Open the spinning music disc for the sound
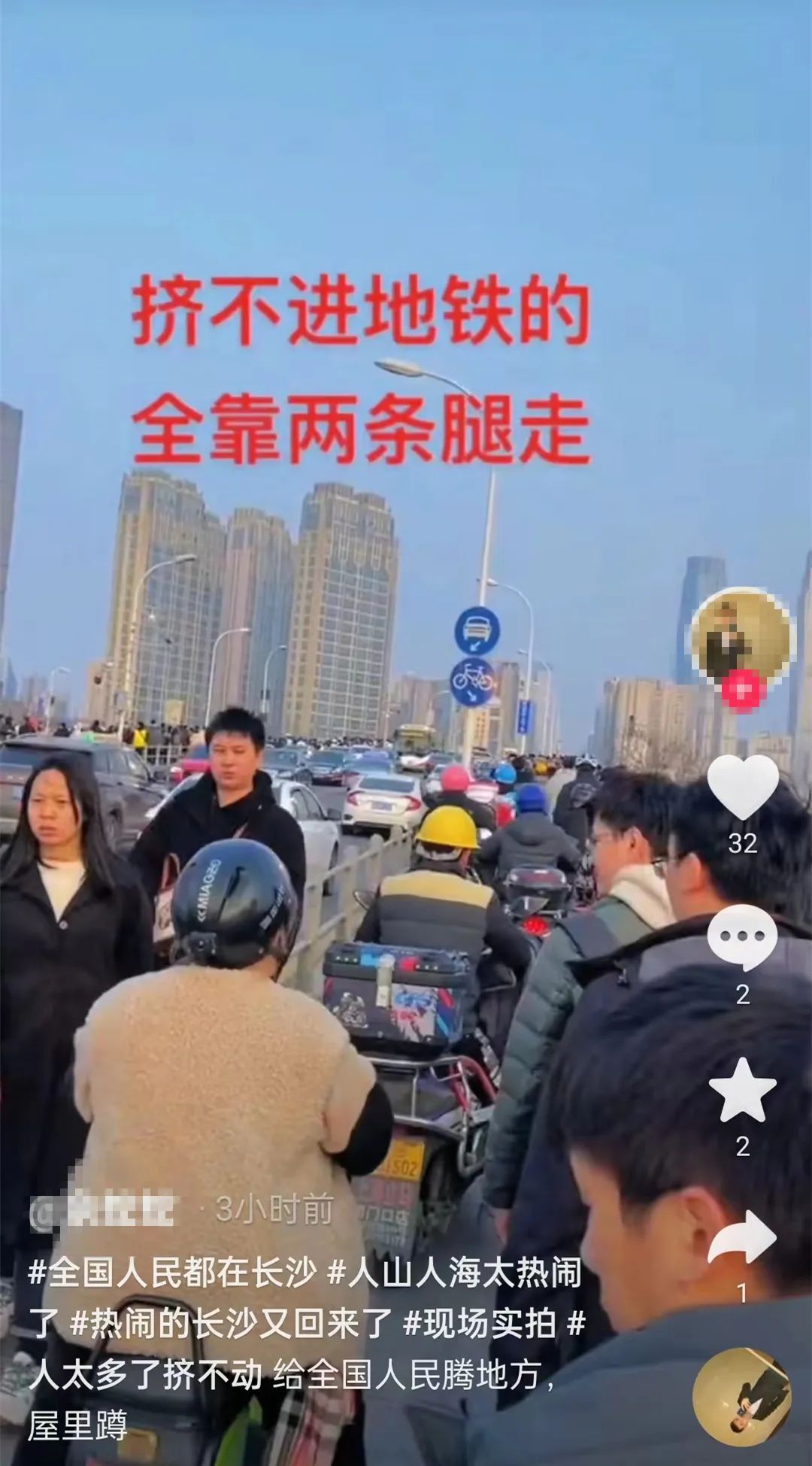The image size is (812, 1466). [741, 1396]
